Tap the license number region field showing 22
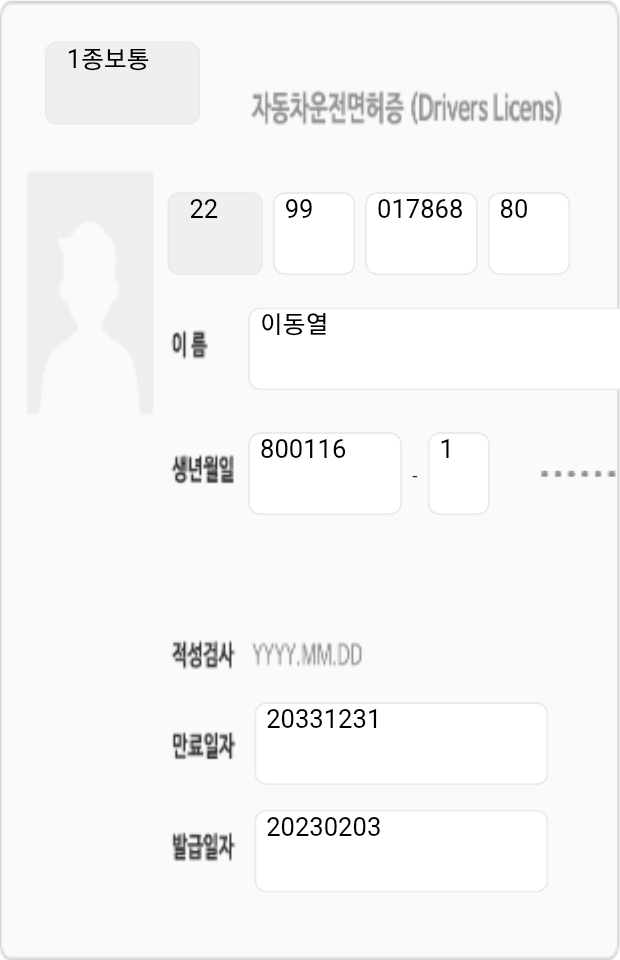620x960 pixels. [215, 233]
